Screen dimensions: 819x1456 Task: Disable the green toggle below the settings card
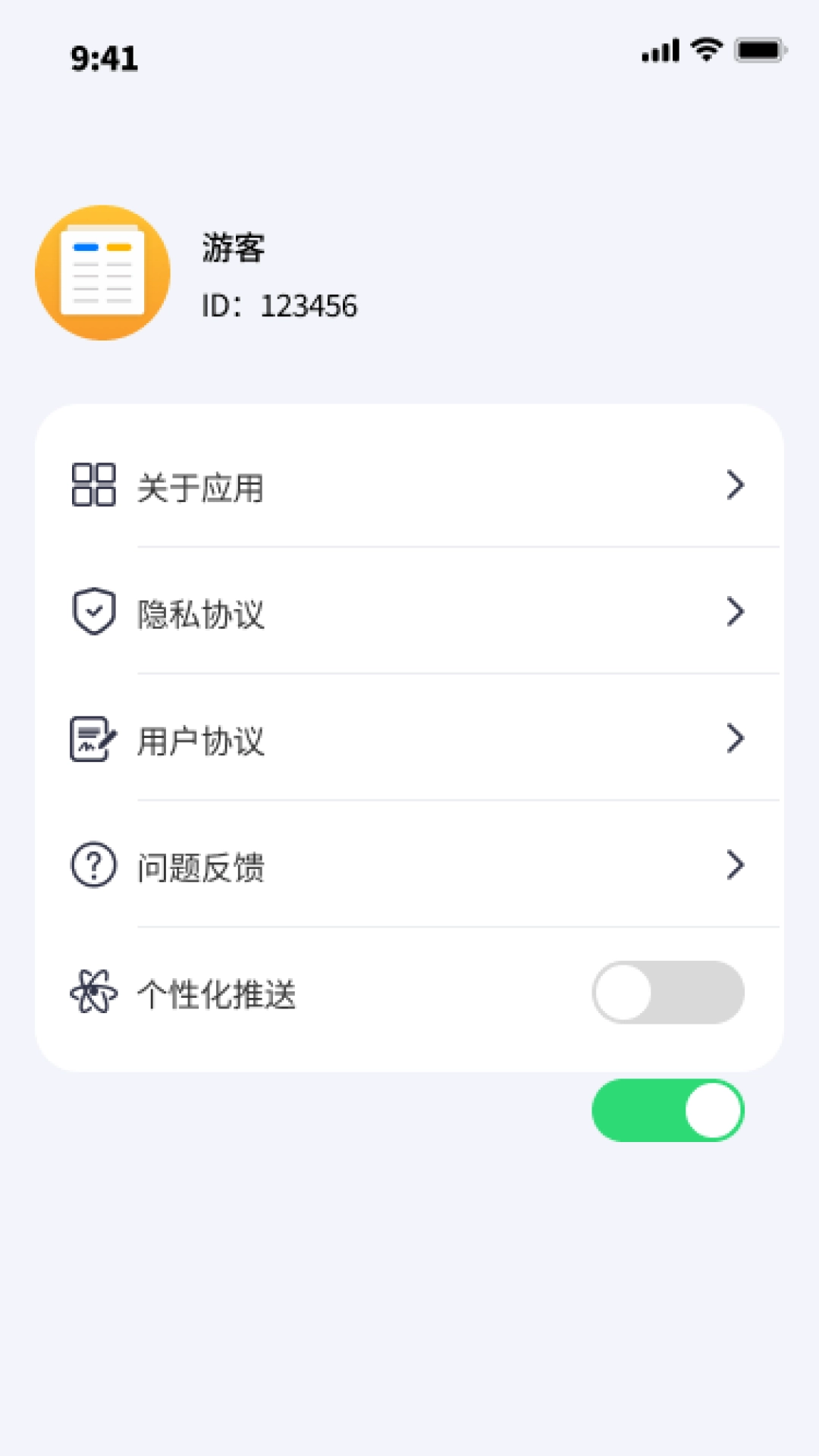pyautogui.click(x=667, y=1109)
